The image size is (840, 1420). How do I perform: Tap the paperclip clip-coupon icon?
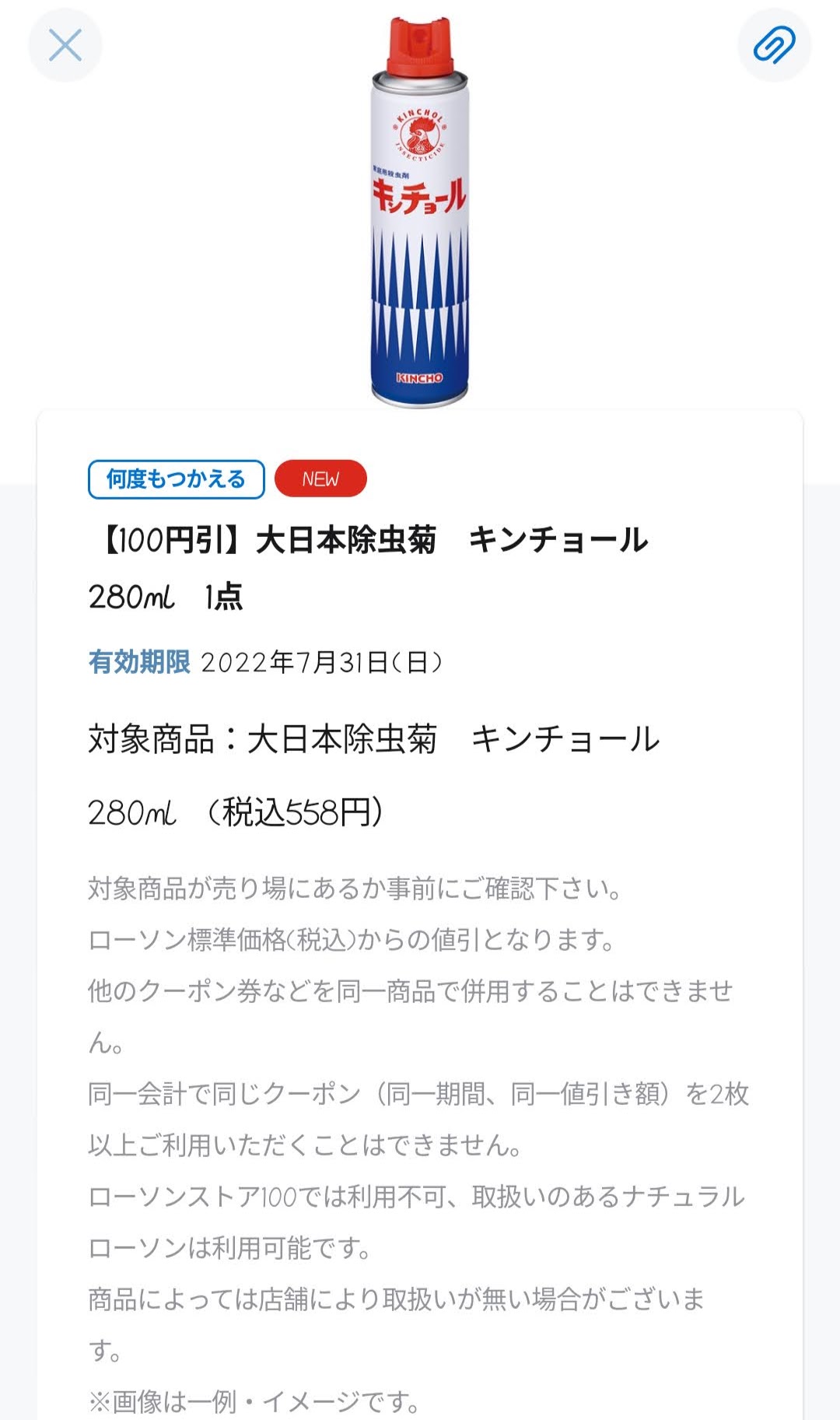click(774, 45)
